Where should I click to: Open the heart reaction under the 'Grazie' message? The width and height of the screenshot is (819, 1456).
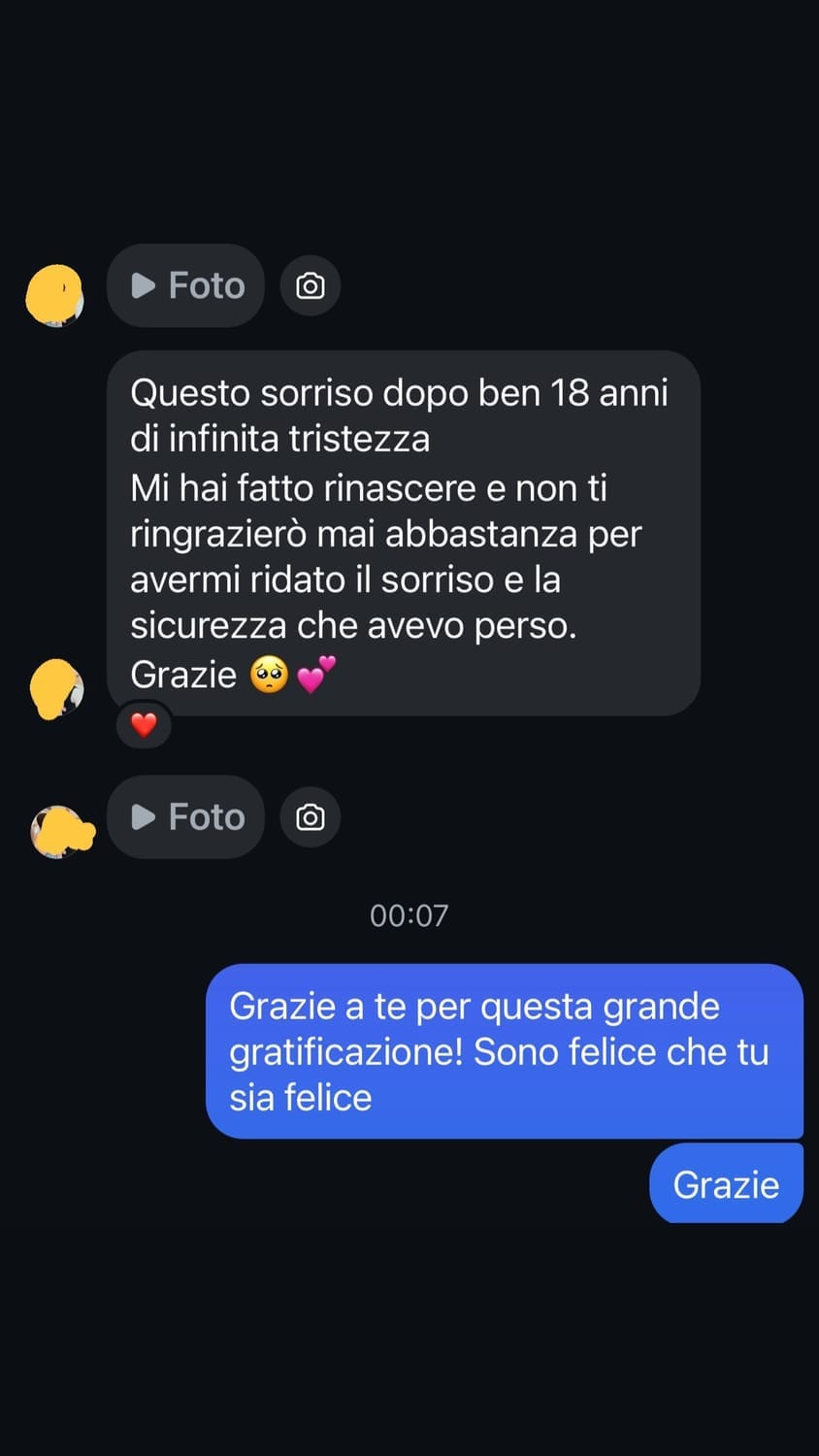(144, 724)
